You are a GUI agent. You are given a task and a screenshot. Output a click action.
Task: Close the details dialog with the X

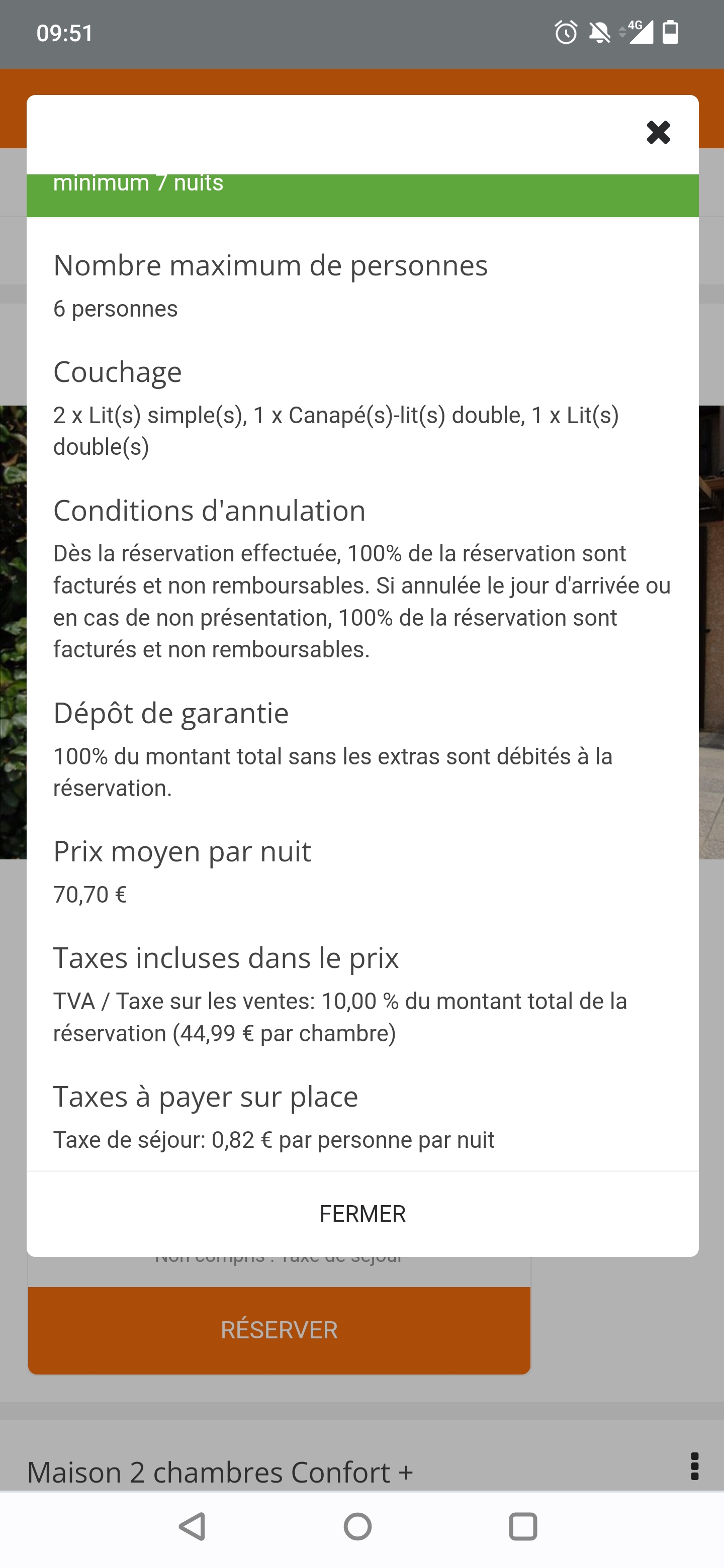point(658,132)
